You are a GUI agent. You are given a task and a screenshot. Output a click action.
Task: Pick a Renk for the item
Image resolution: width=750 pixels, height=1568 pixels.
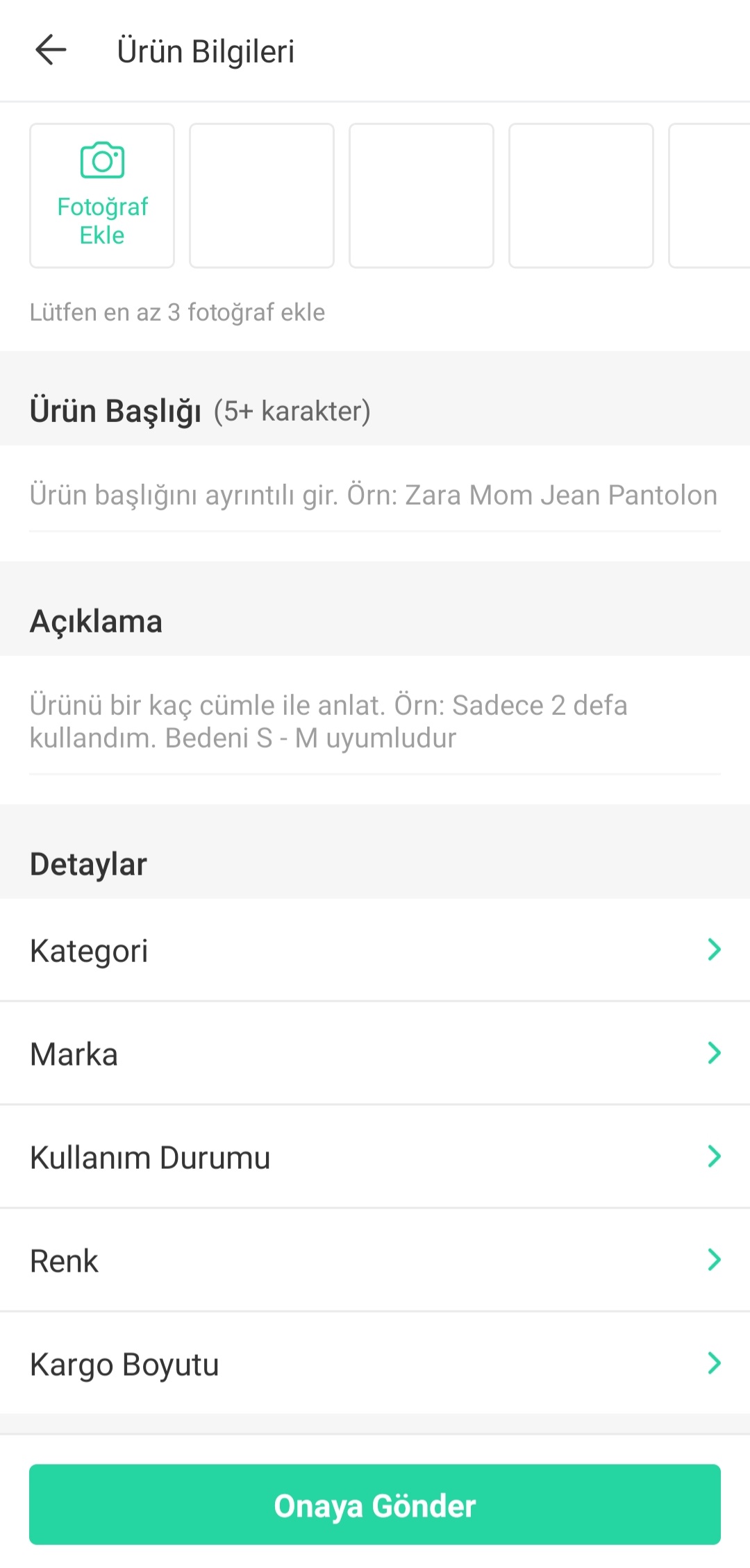point(375,1261)
